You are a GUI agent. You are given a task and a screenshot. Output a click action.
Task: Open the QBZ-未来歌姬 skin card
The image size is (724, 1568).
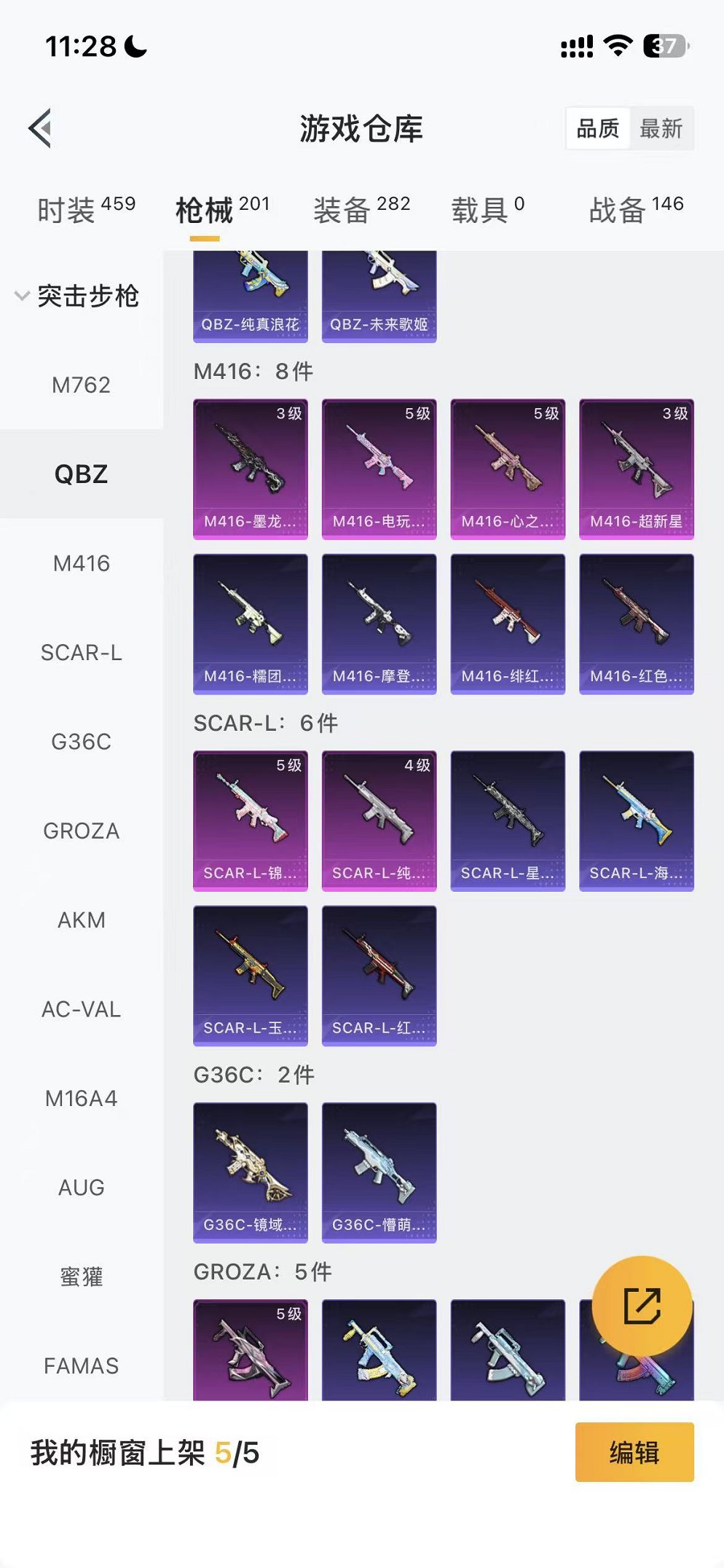coord(379,296)
